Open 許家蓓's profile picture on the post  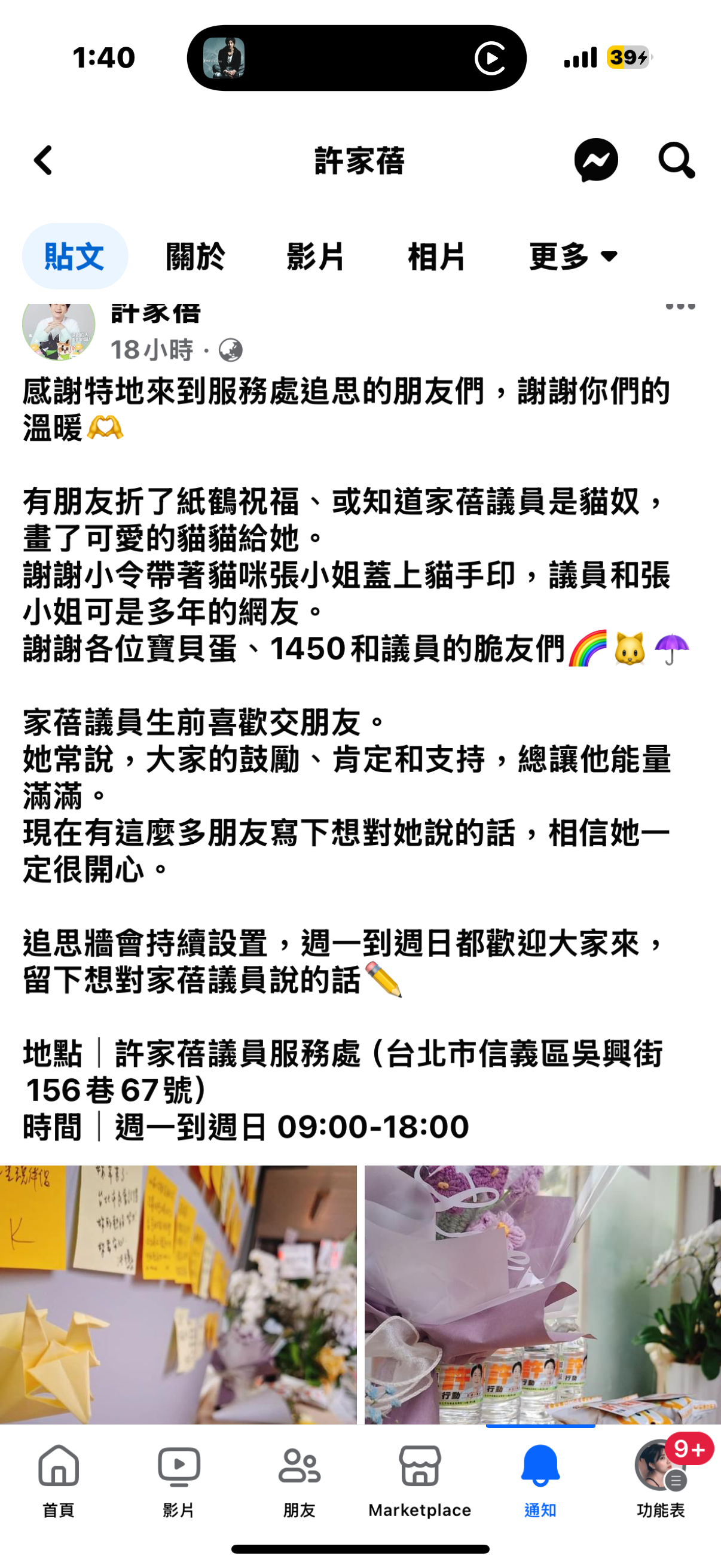59,326
